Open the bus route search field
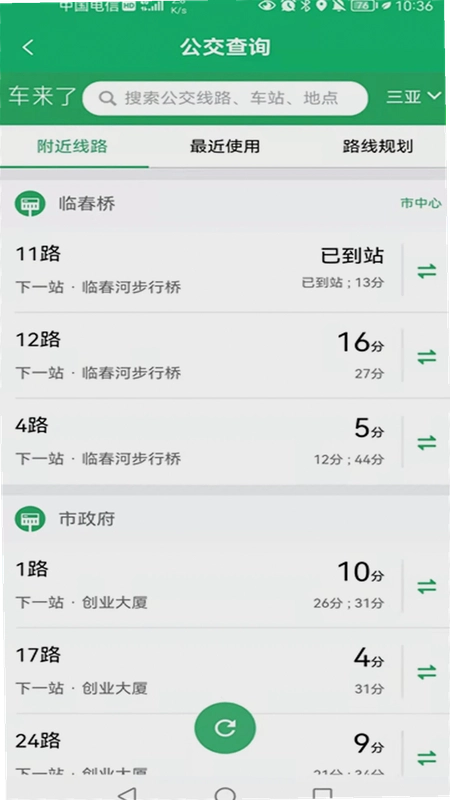450x800 pixels. 225,98
